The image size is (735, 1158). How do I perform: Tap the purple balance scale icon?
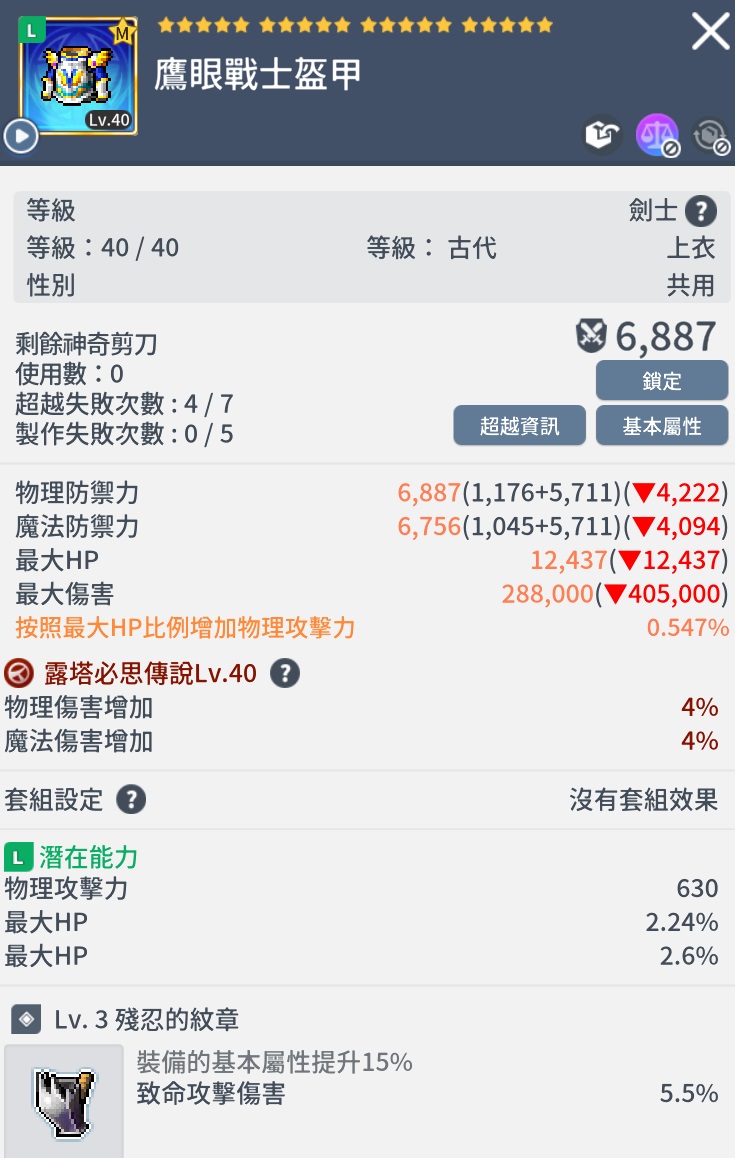point(657,136)
